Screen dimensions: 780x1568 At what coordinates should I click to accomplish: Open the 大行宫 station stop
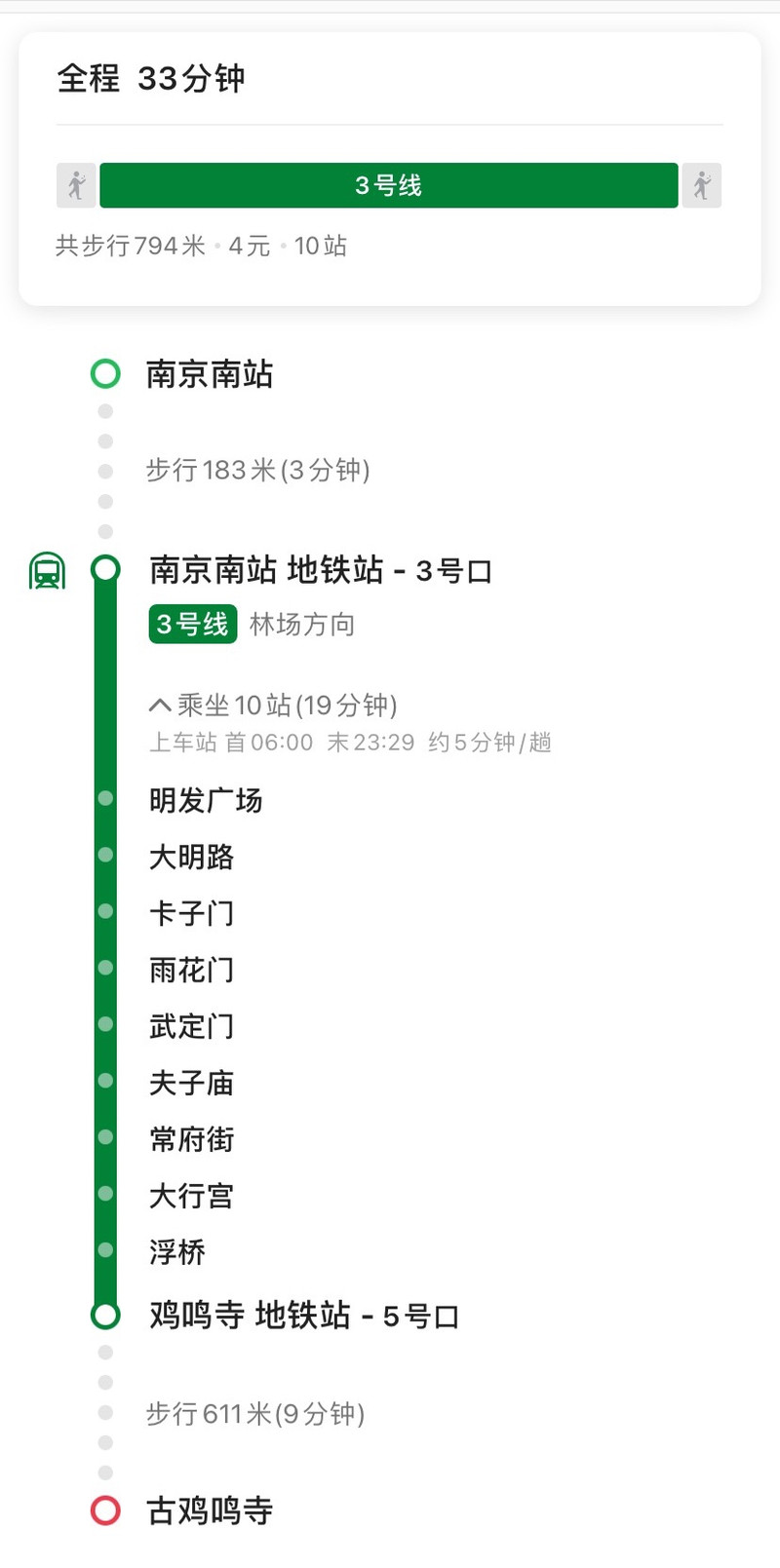click(191, 1196)
